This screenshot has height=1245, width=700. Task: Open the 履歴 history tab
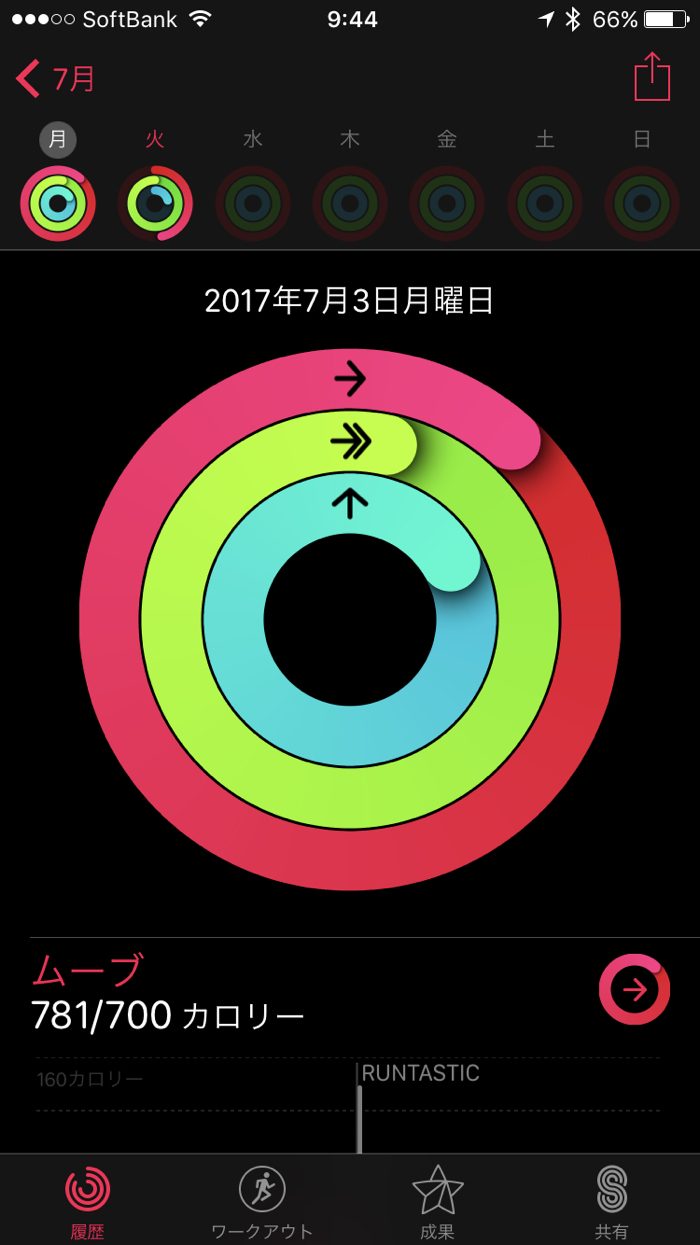[87, 1201]
